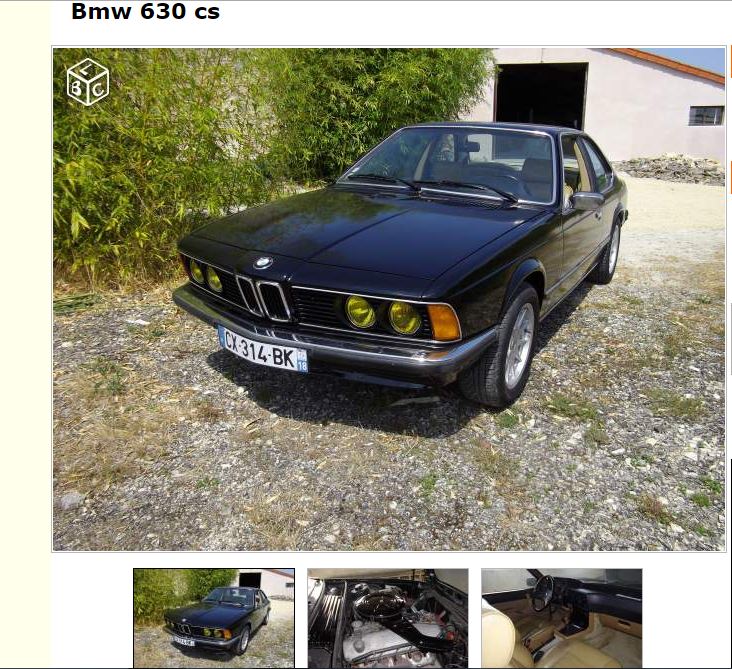Select the beige interior thumbnail
Image resolution: width=732 pixels, height=669 pixels.
[561, 617]
